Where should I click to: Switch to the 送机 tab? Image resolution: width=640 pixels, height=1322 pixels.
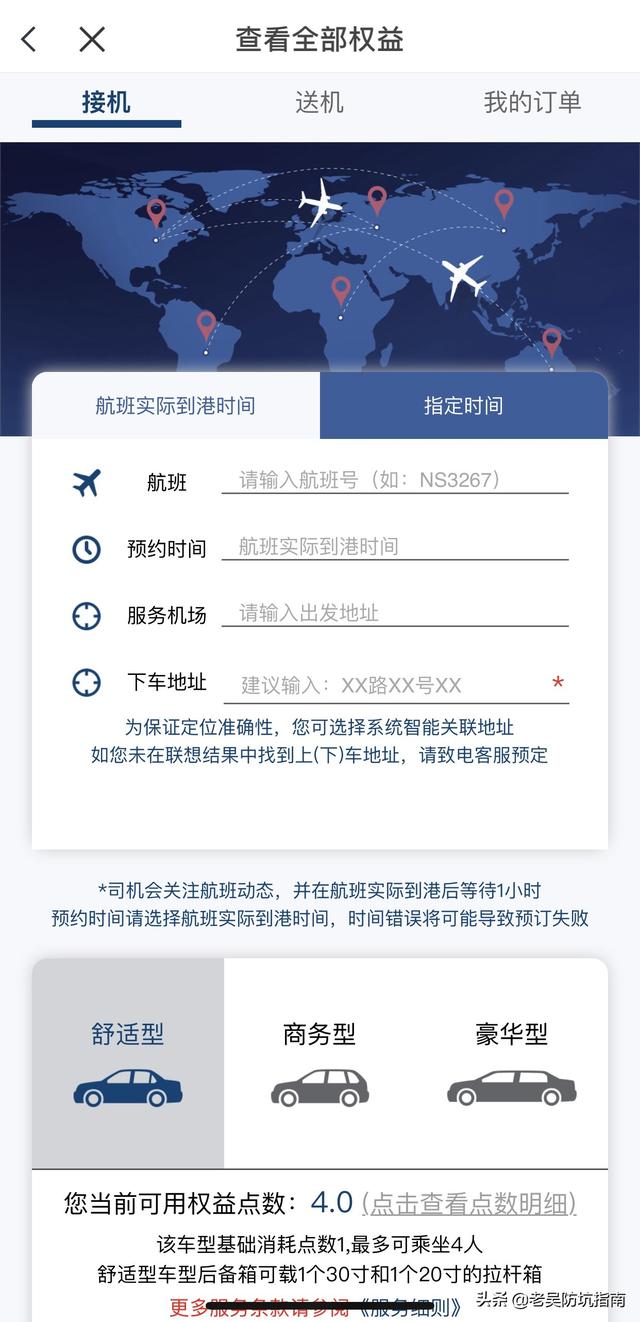click(319, 102)
